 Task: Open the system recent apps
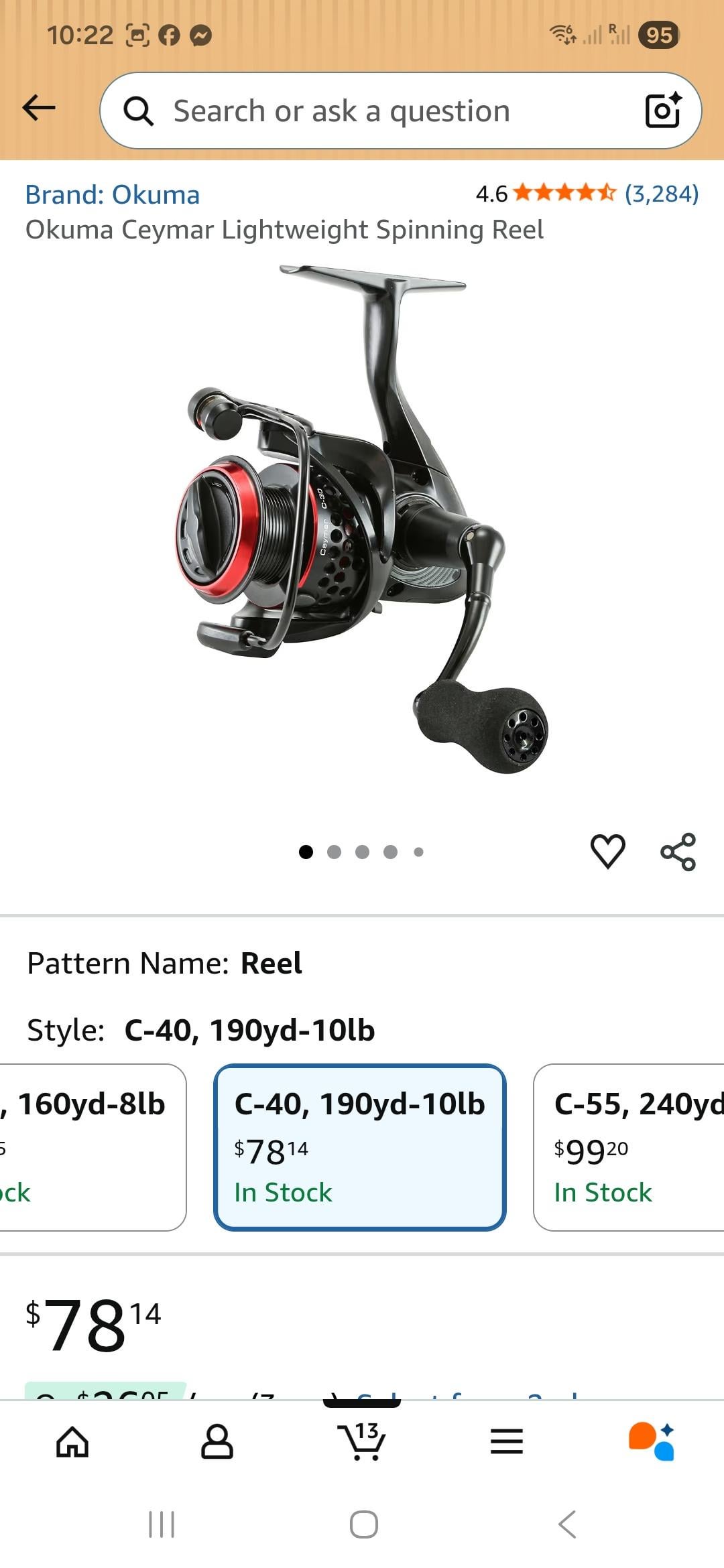tap(162, 1524)
